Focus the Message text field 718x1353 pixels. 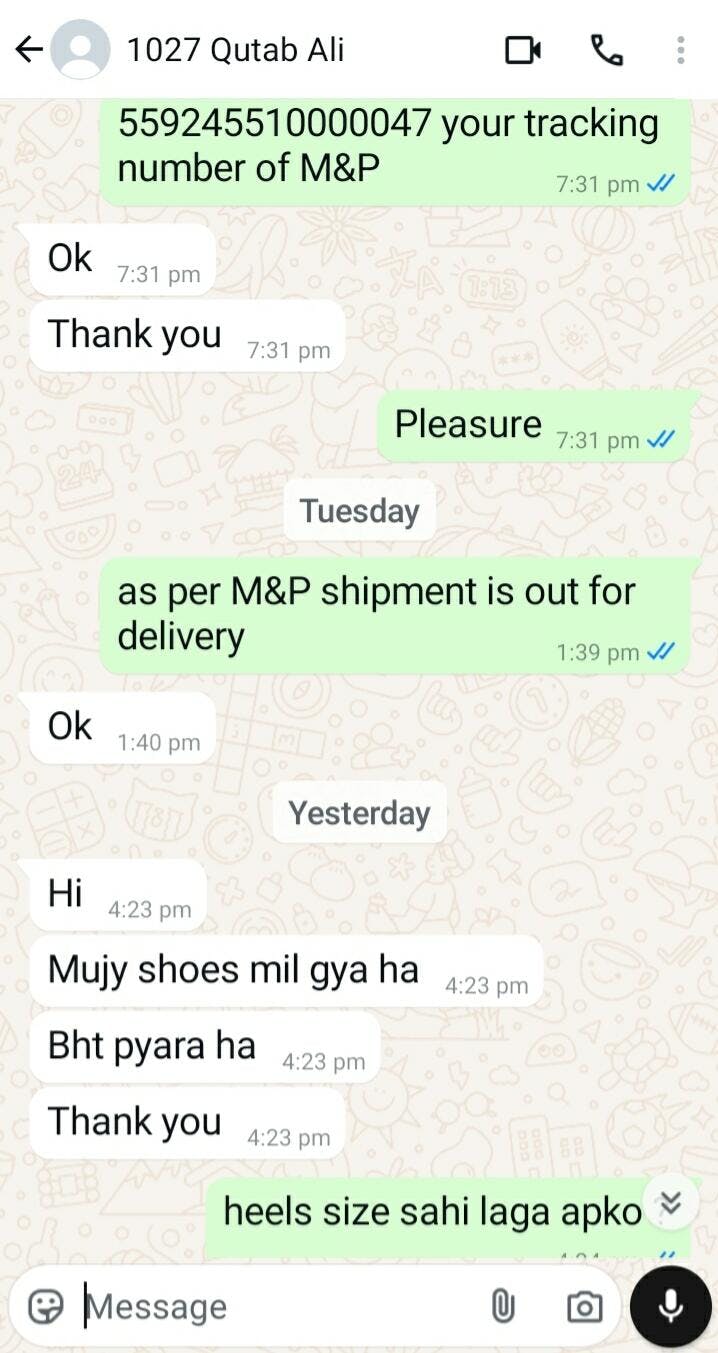[270, 1306]
